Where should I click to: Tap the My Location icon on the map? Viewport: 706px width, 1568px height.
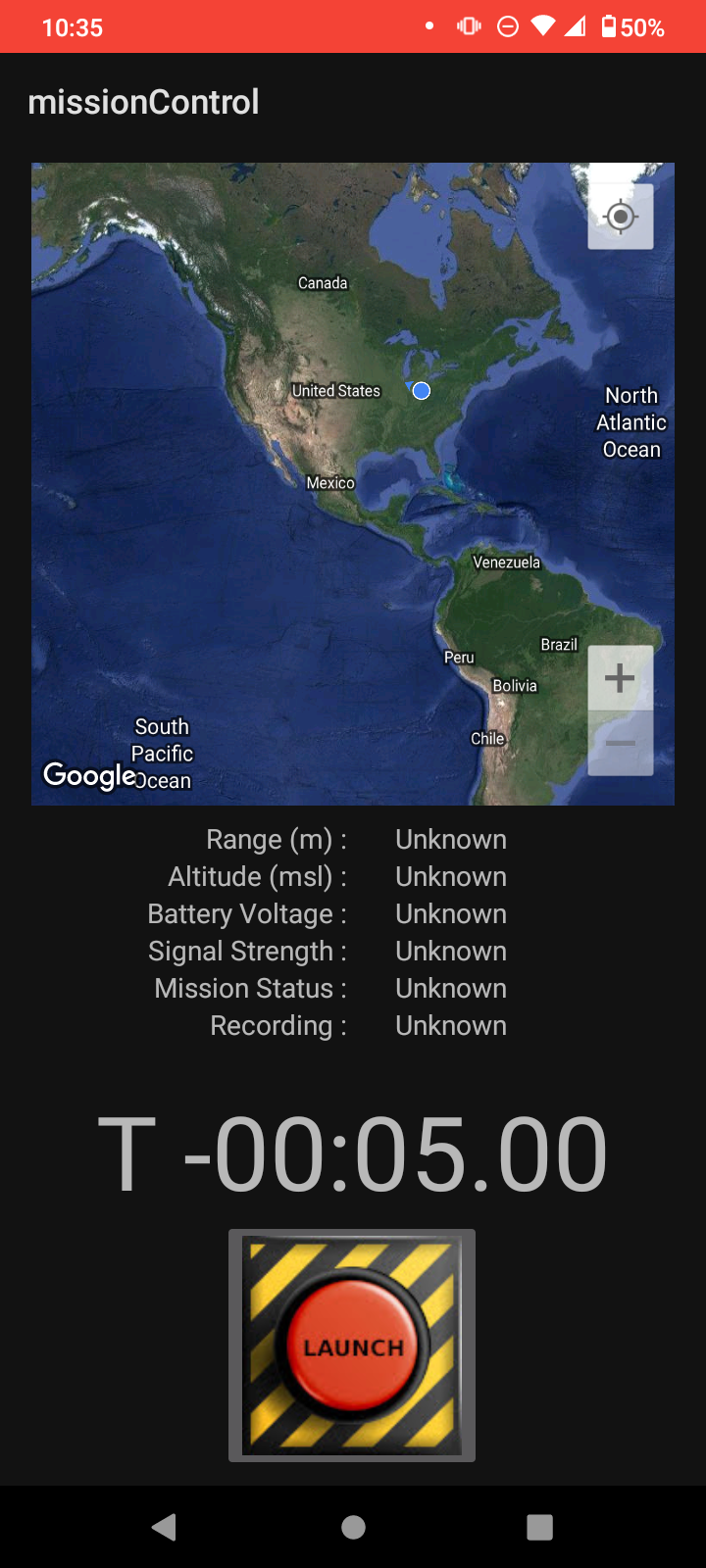click(x=620, y=217)
